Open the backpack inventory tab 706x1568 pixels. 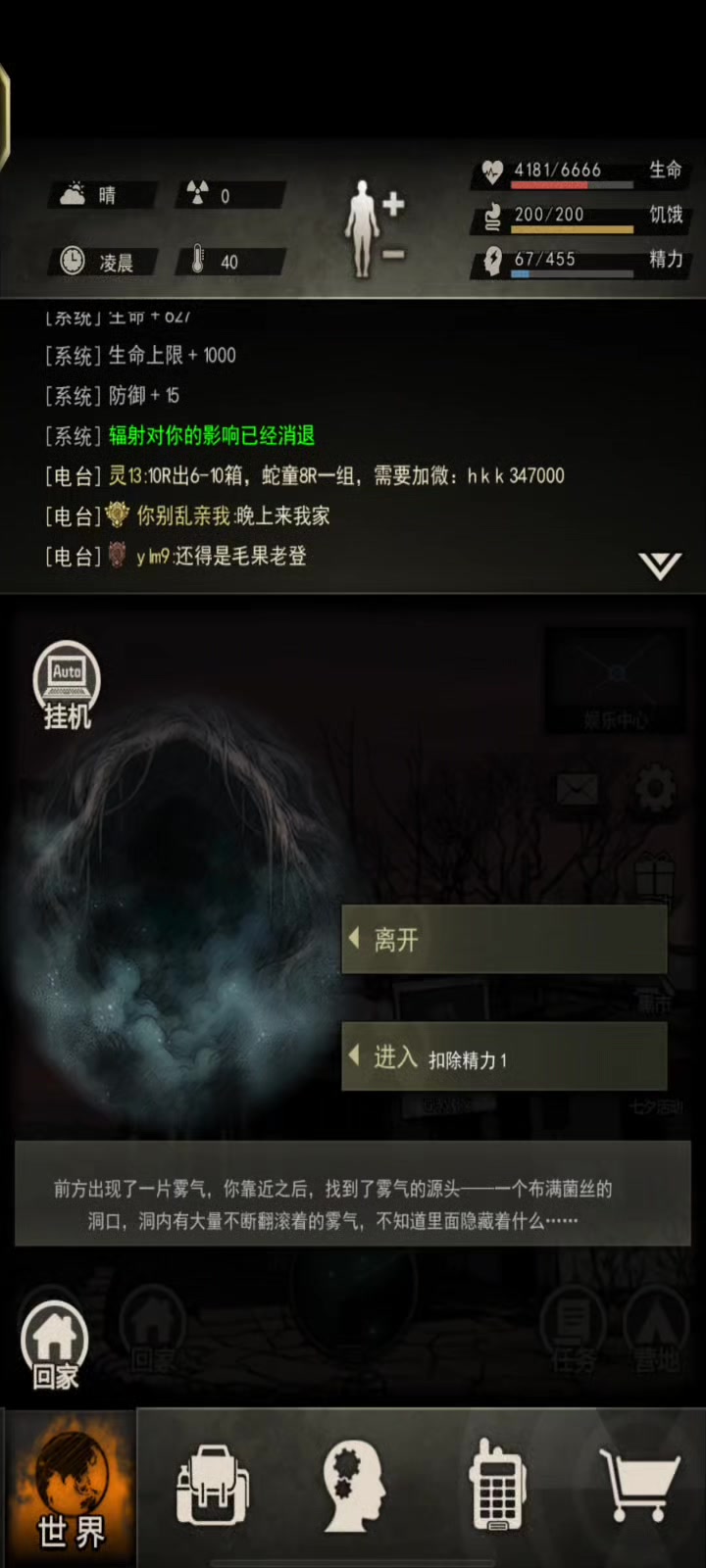point(212,1490)
